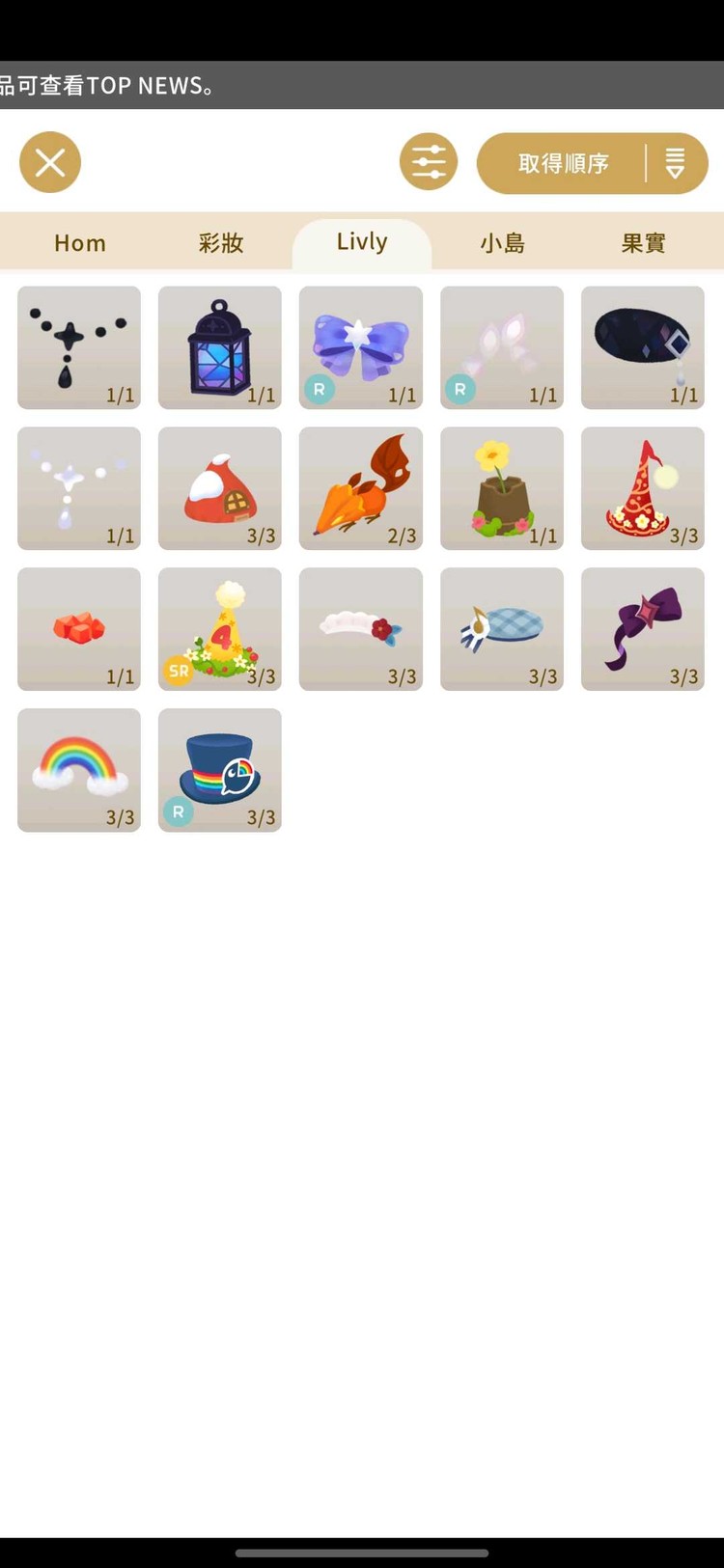This screenshot has width=724, height=1568.
Task: Switch to the 彩妝 tab
Action: pos(221,243)
